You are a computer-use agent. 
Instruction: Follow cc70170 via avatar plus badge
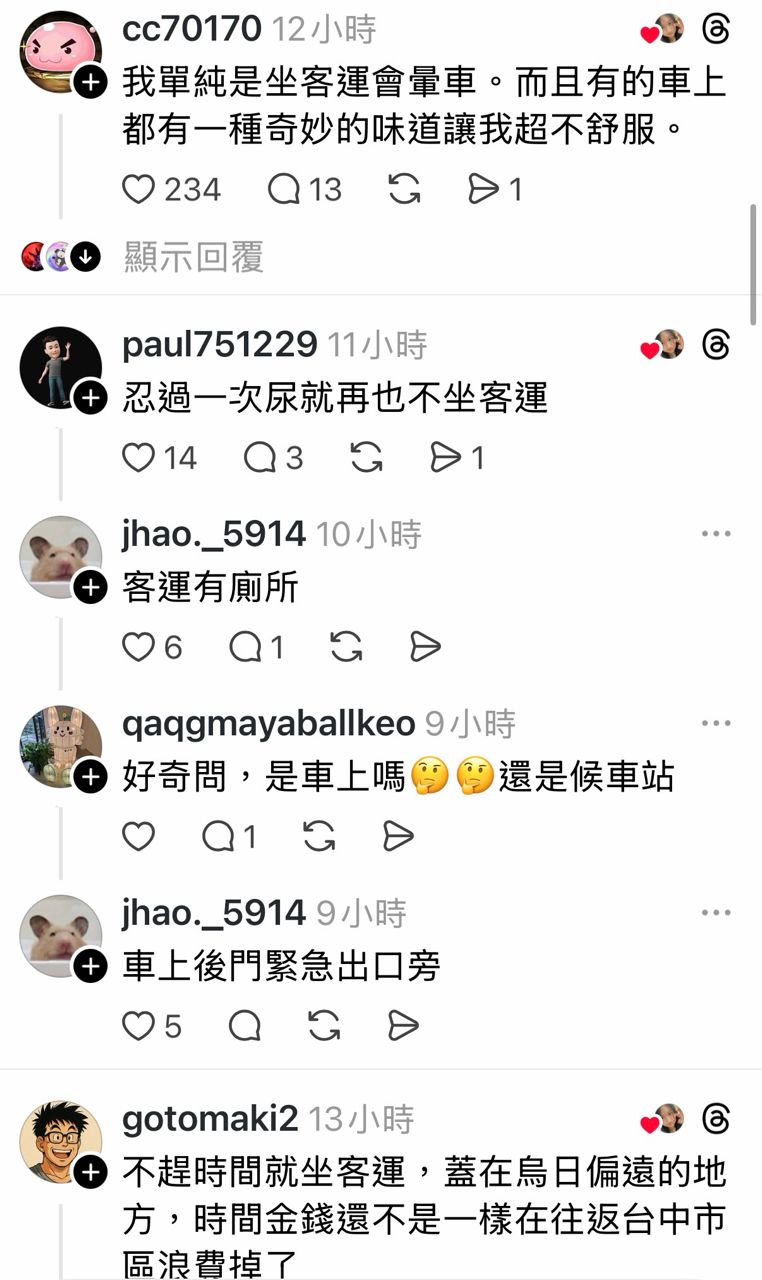(90, 83)
